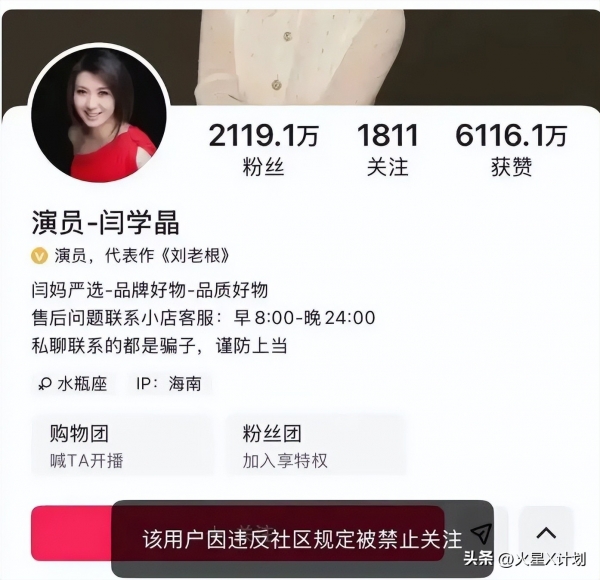View the 粉丝 followers list
This screenshot has height=580, width=600.
pyautogui.click(x=263, y=150)
